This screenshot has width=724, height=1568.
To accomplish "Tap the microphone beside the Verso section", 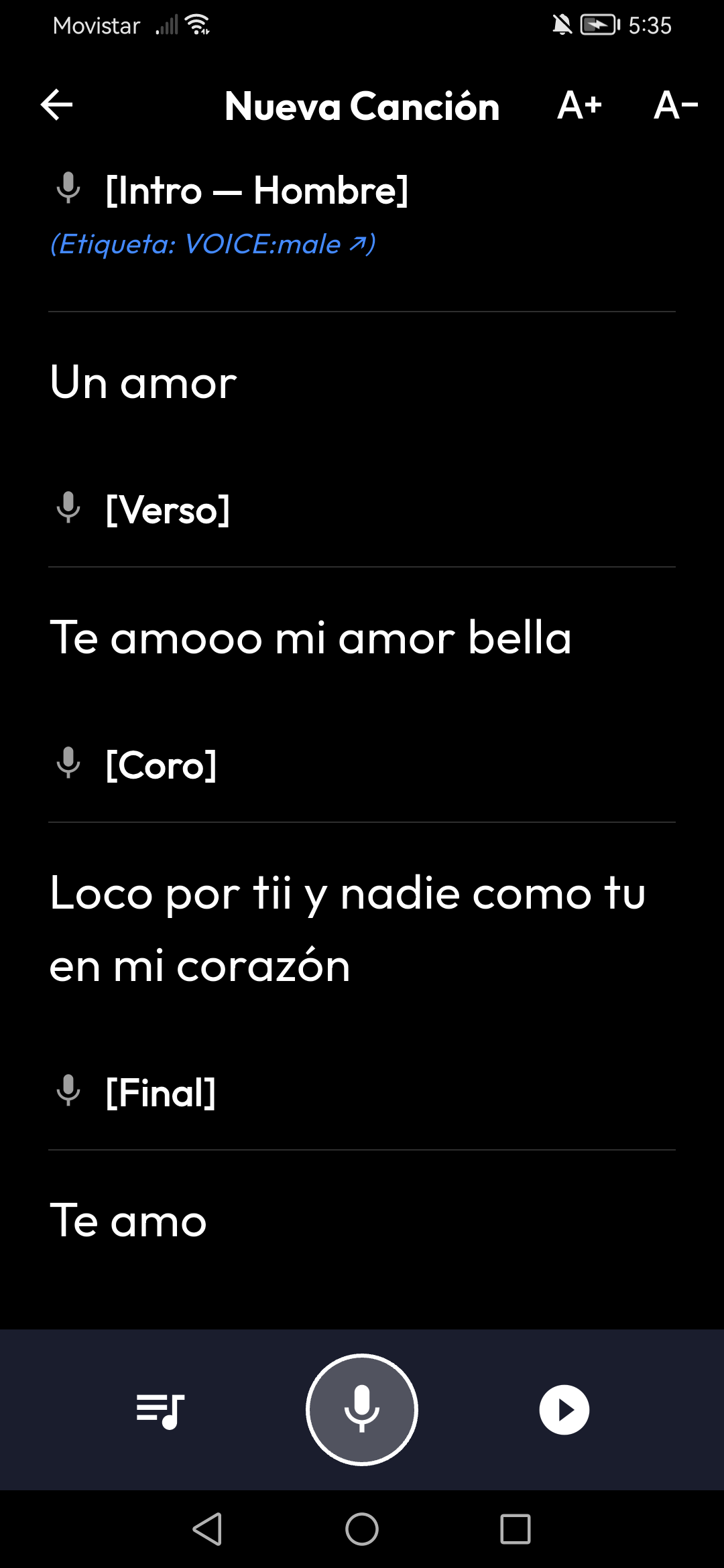I will tap(68, 508).
